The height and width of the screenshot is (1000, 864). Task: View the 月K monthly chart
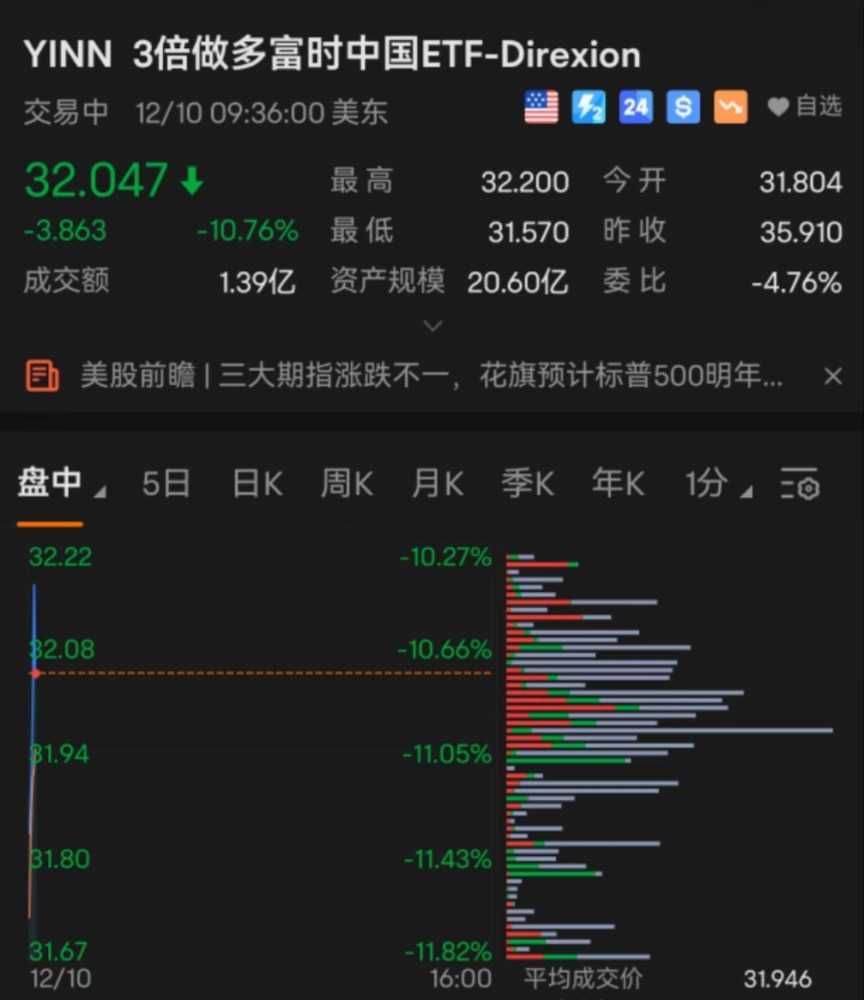[437, 485]
